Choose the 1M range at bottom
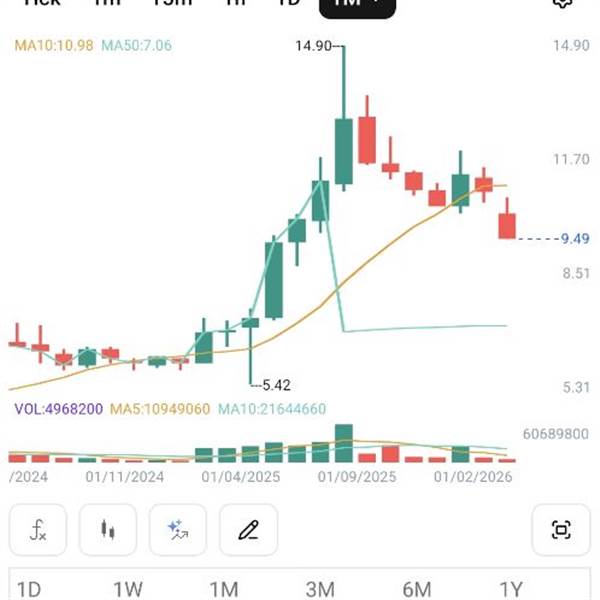This screenshot has width=600, height=600. [224, 589]
